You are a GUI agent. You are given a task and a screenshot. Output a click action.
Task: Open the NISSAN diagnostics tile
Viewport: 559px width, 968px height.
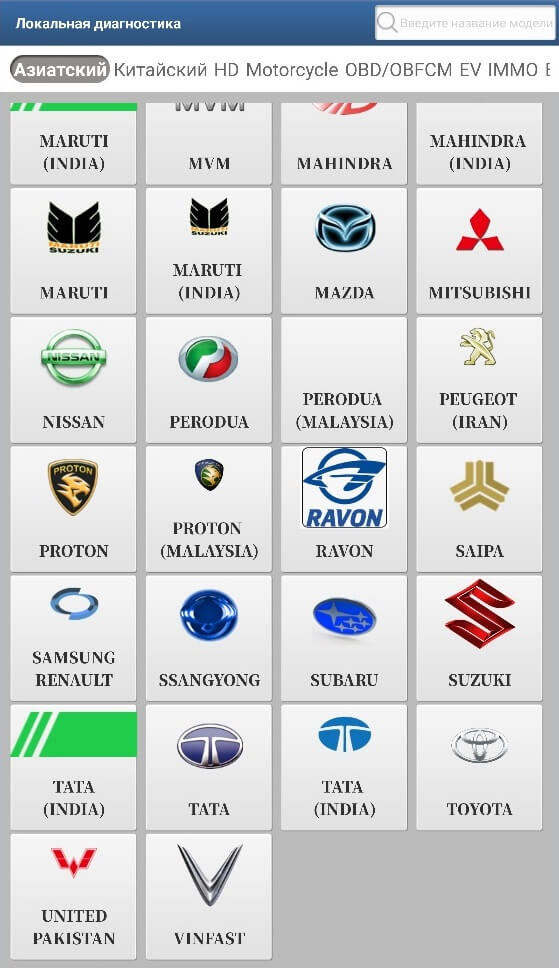(x=74, y=380)
